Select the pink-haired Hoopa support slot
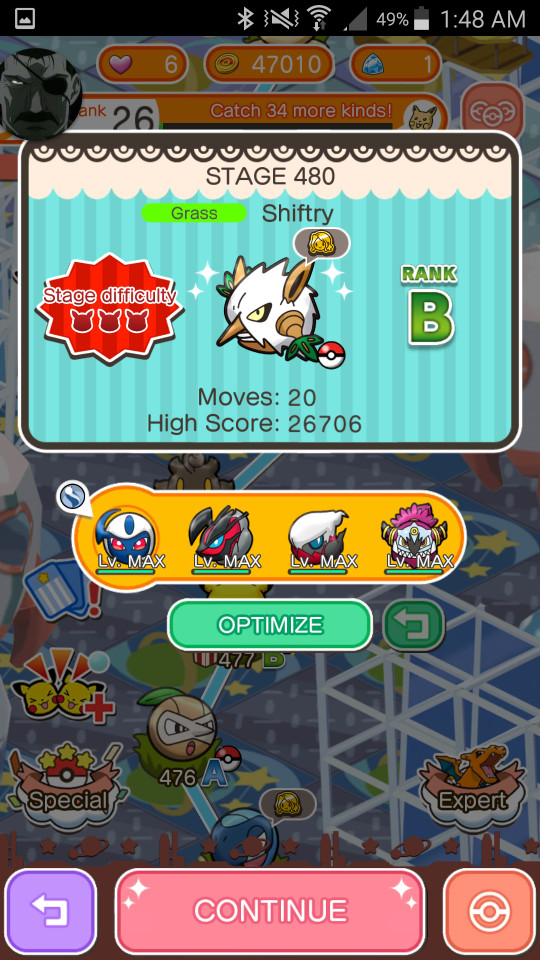Image resolution: width=540 pixels, height=960 pixels. 414,539
